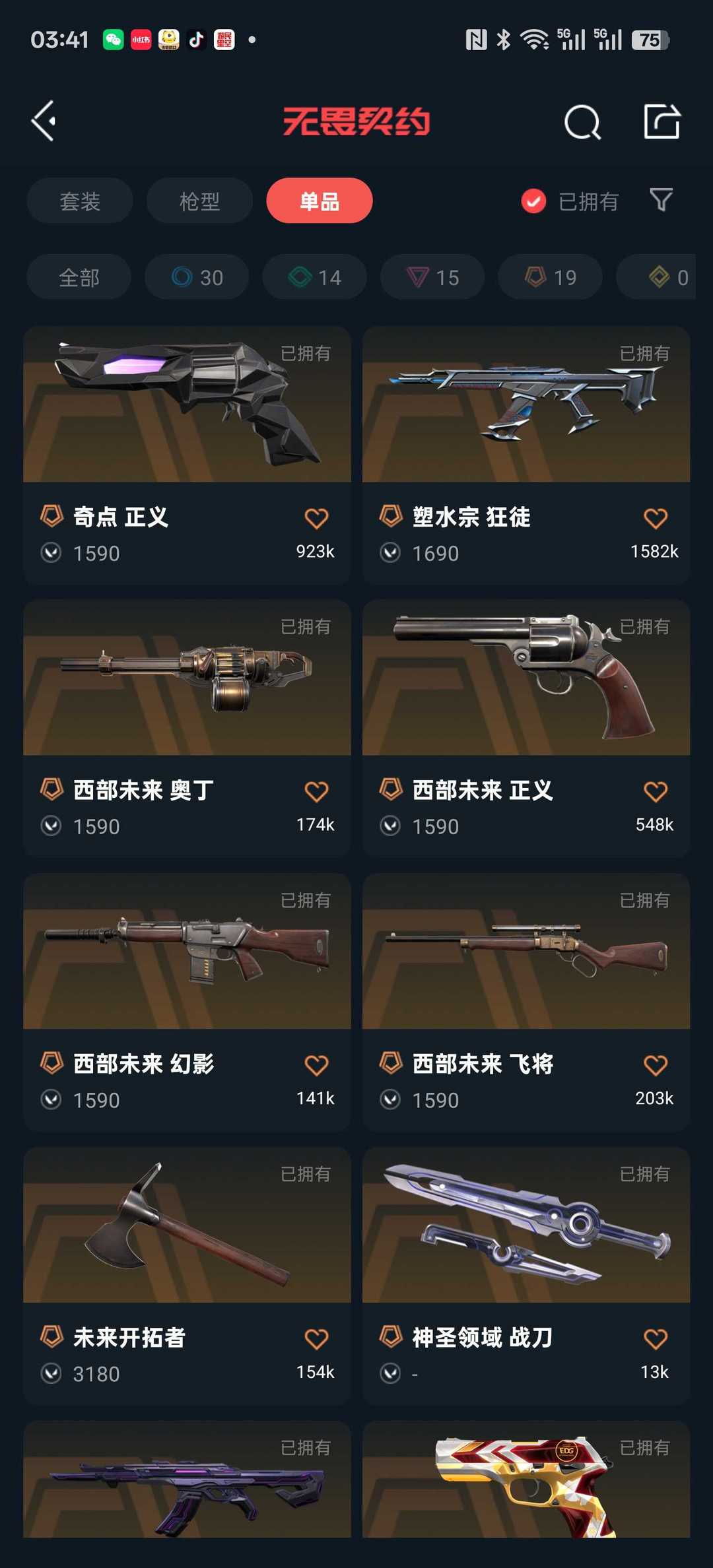Tap the share icon in the header
Screen dimensions: 713x1568
pyautogui.click(x=662, y=121)
